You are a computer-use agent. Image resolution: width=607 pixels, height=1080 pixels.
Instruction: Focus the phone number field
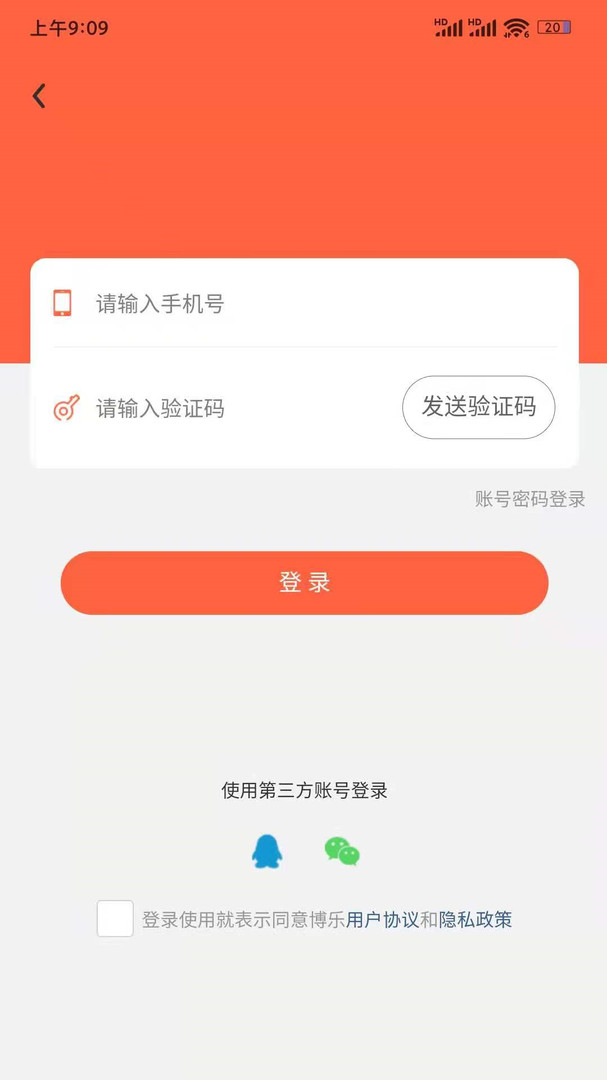(300, 304)
